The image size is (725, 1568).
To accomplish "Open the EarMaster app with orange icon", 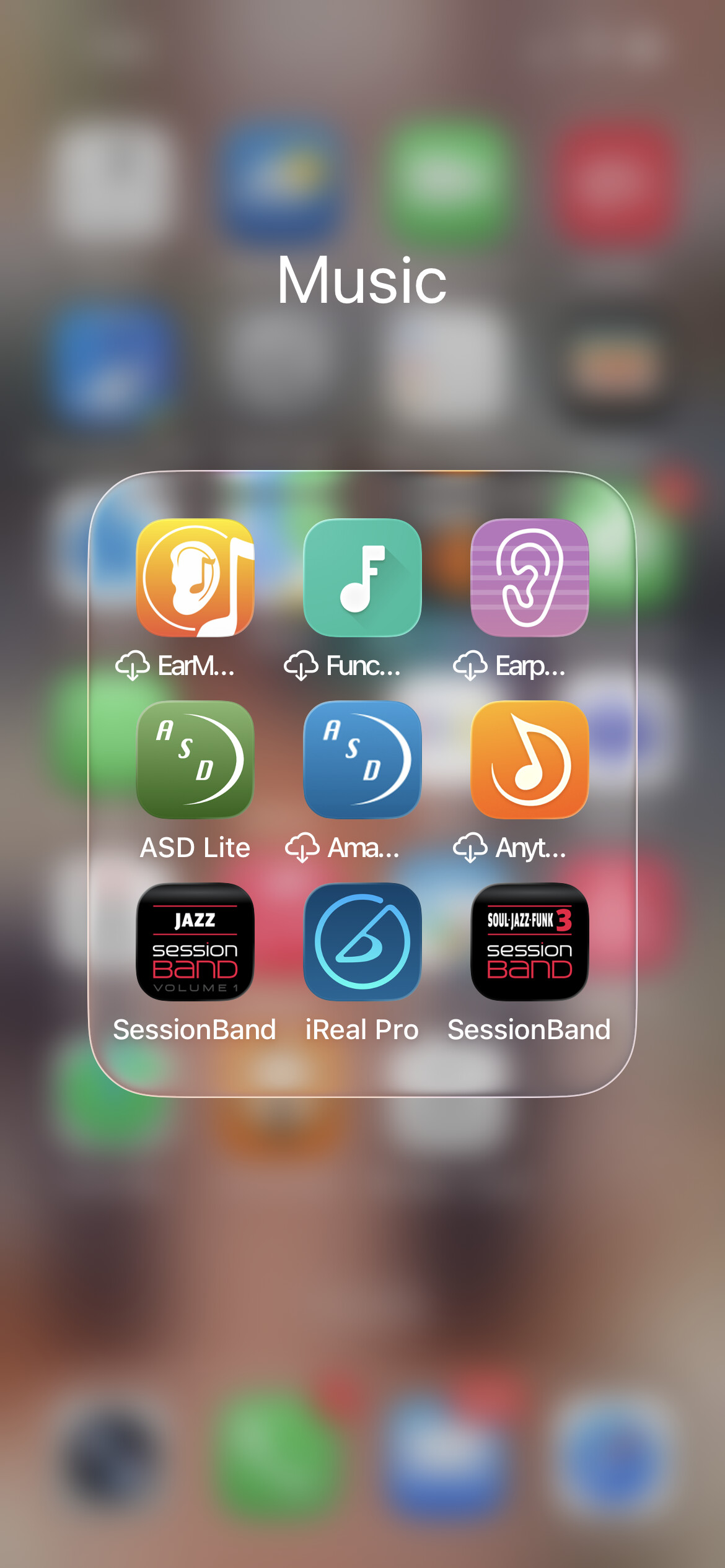I will [195, 577].
